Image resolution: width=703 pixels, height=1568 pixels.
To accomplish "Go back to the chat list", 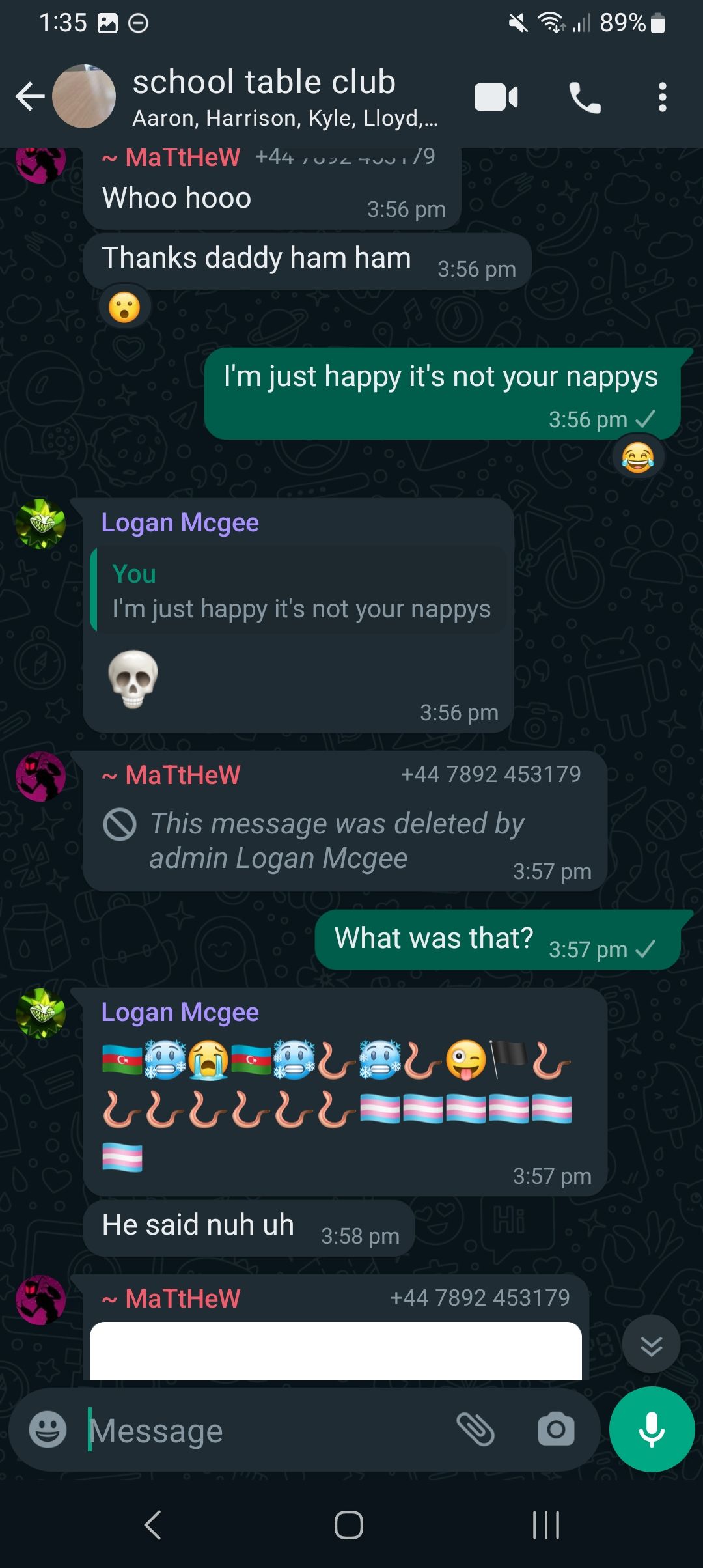I will [30, 97].
